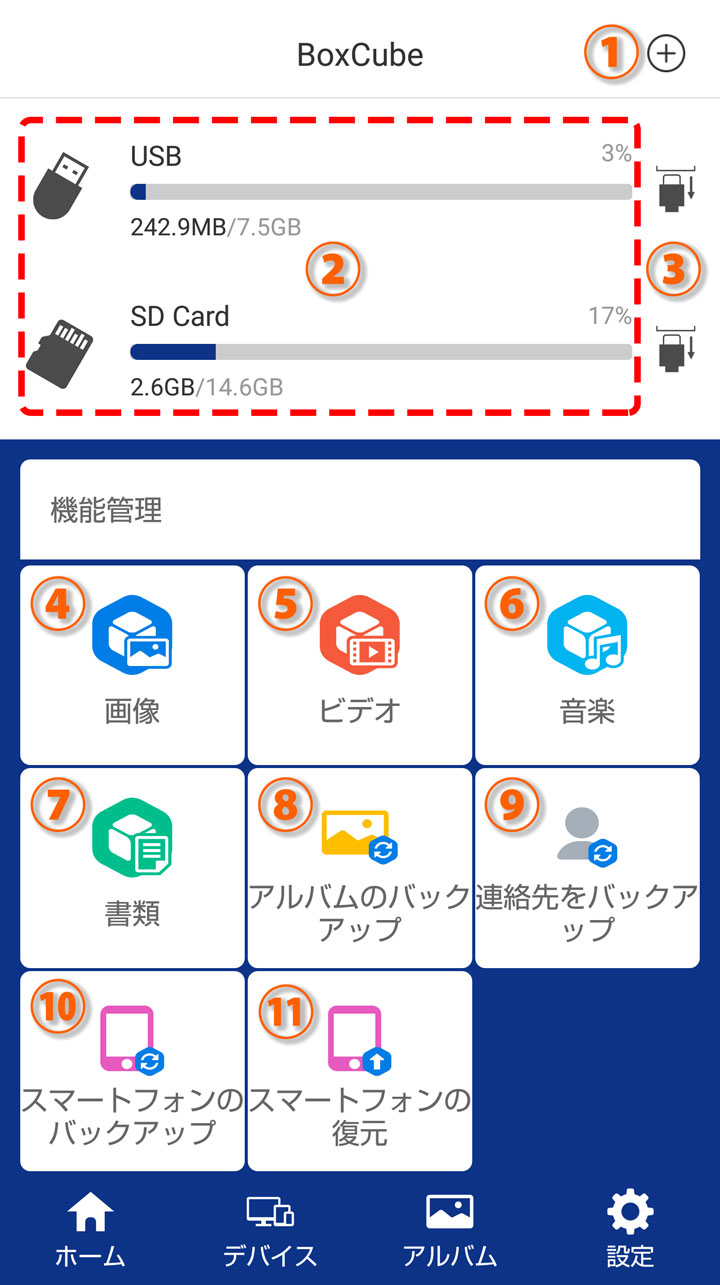Open the ビデオ tile
Image resolution: width=720 pixels, height=1285 pixels.
point(360,665)
